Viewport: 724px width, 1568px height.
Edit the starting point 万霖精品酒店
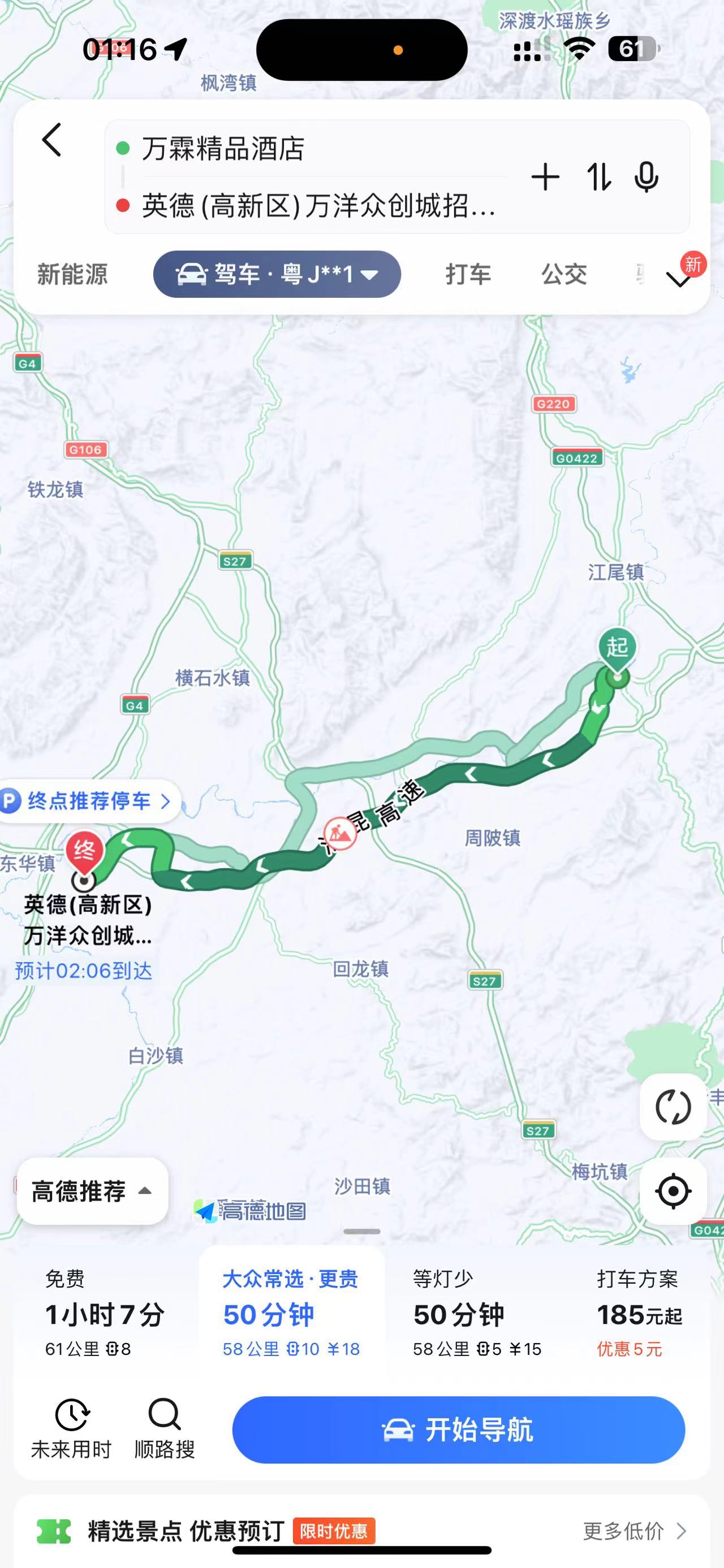coord(304,149)
